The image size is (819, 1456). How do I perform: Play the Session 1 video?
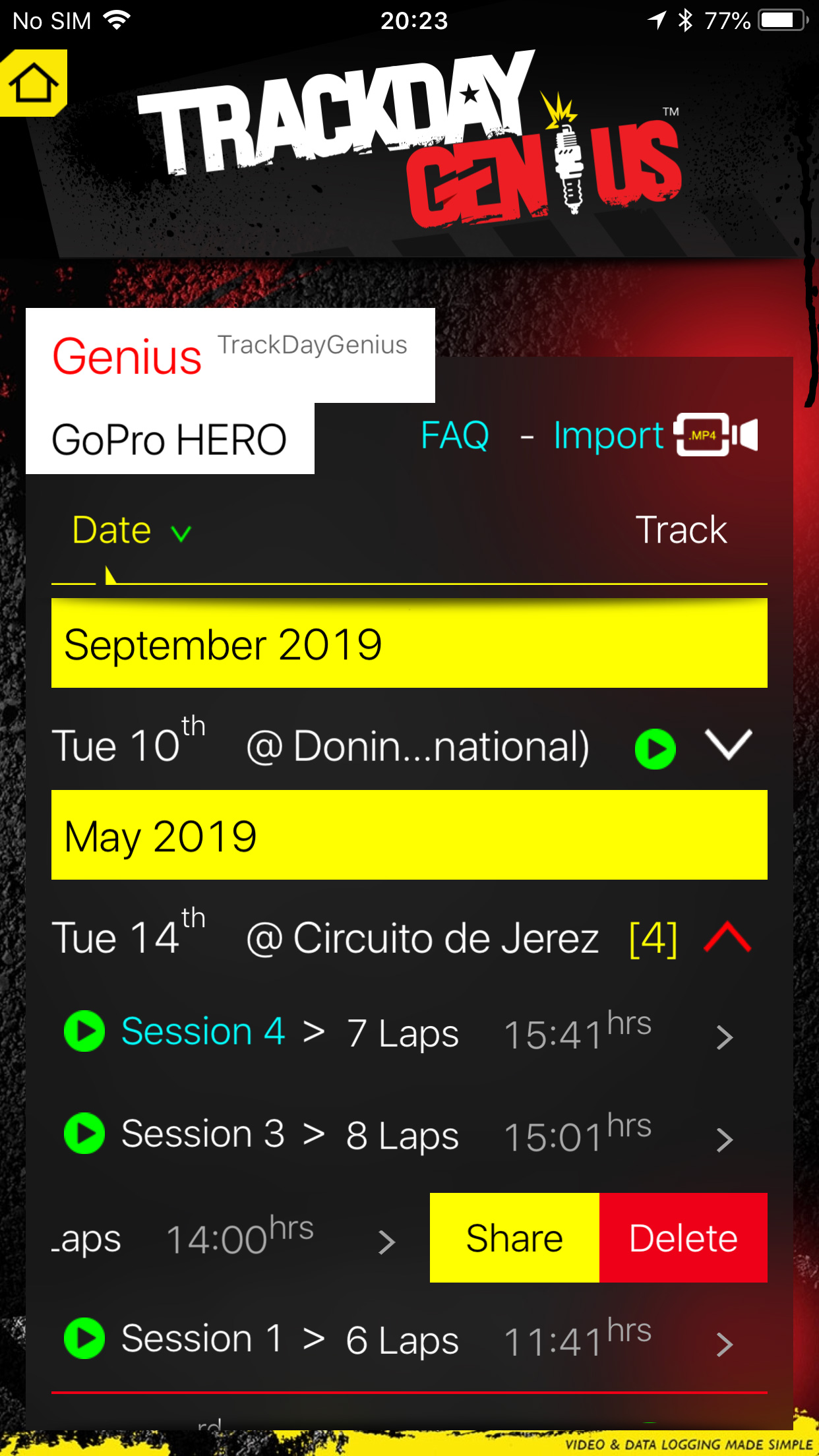coord(84,1339)
